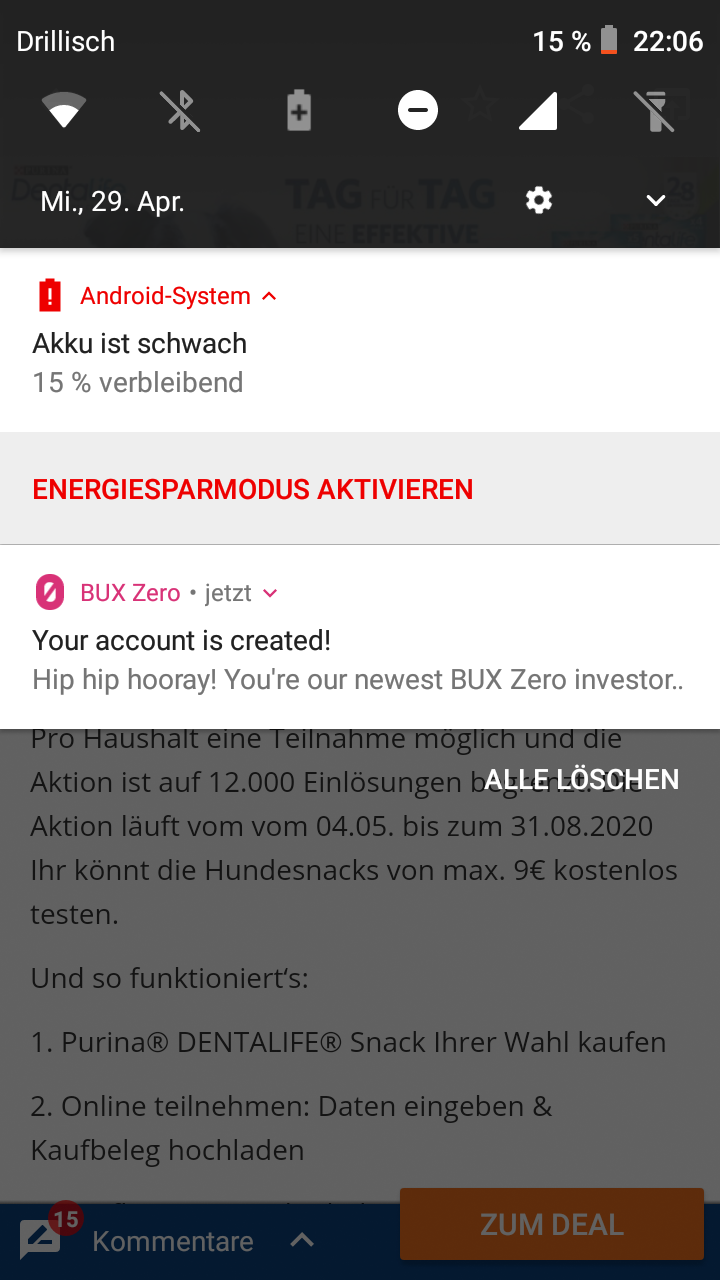This screenshot has width=720, height=1280.
Task: Collapse the Android-System notification
Action: (269, 296)
